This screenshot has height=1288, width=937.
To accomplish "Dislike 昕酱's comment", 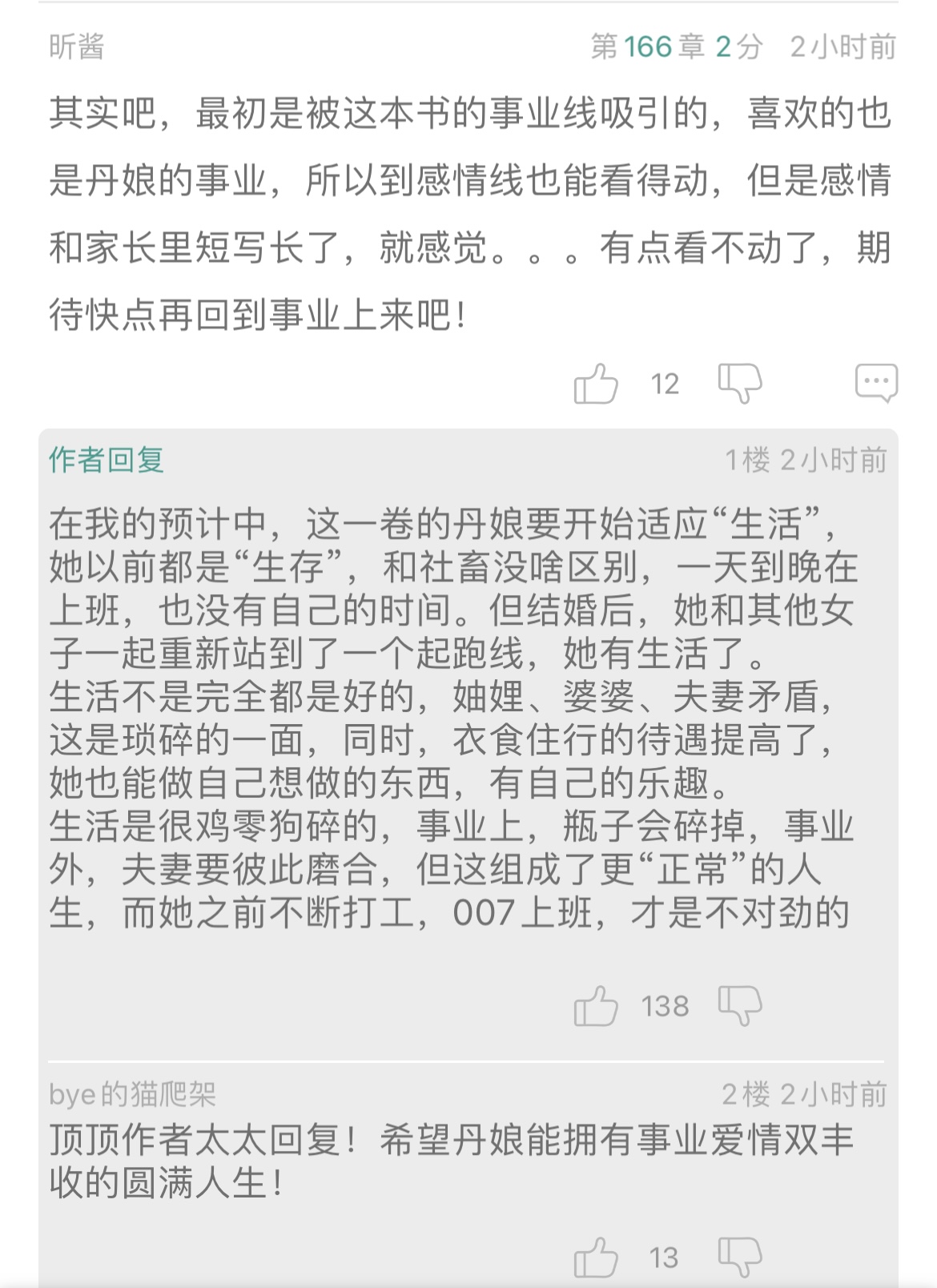I will pos(739,383).
